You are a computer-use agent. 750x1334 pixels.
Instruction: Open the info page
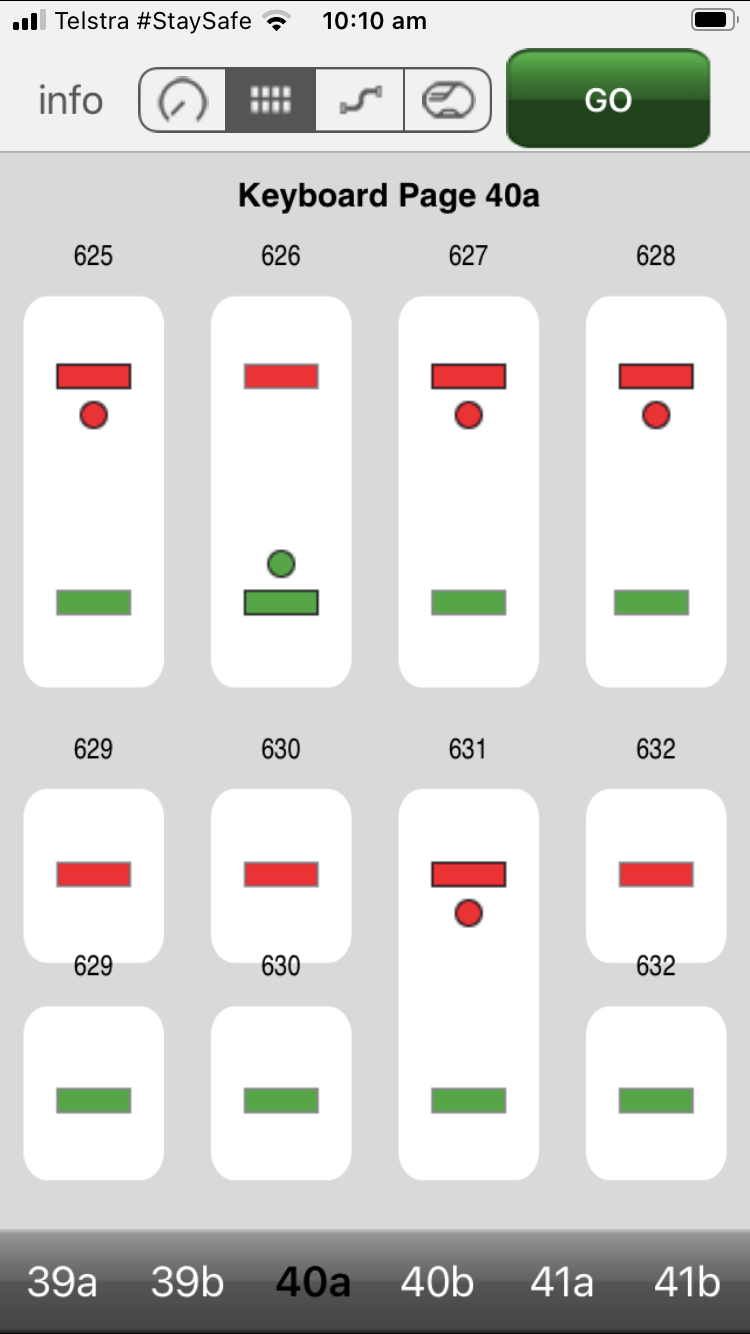70,100
